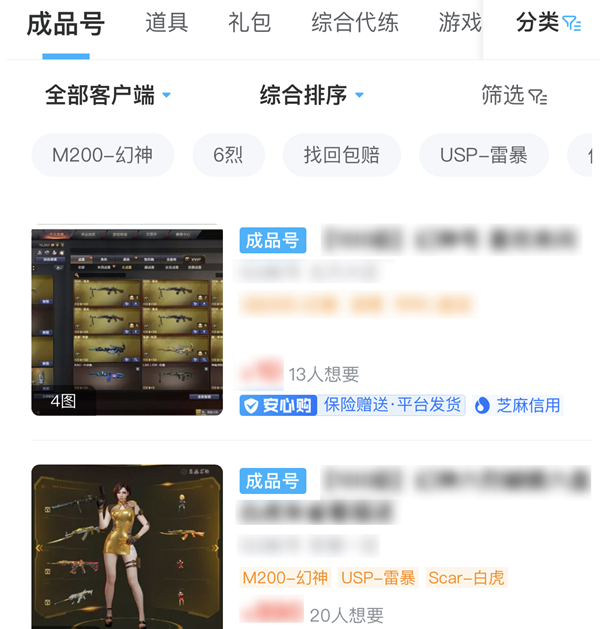Image resolution: width=600 pixels, height=629 pixels.
Task: Switch to the 游戏 tab
Action: pos(459,23)
